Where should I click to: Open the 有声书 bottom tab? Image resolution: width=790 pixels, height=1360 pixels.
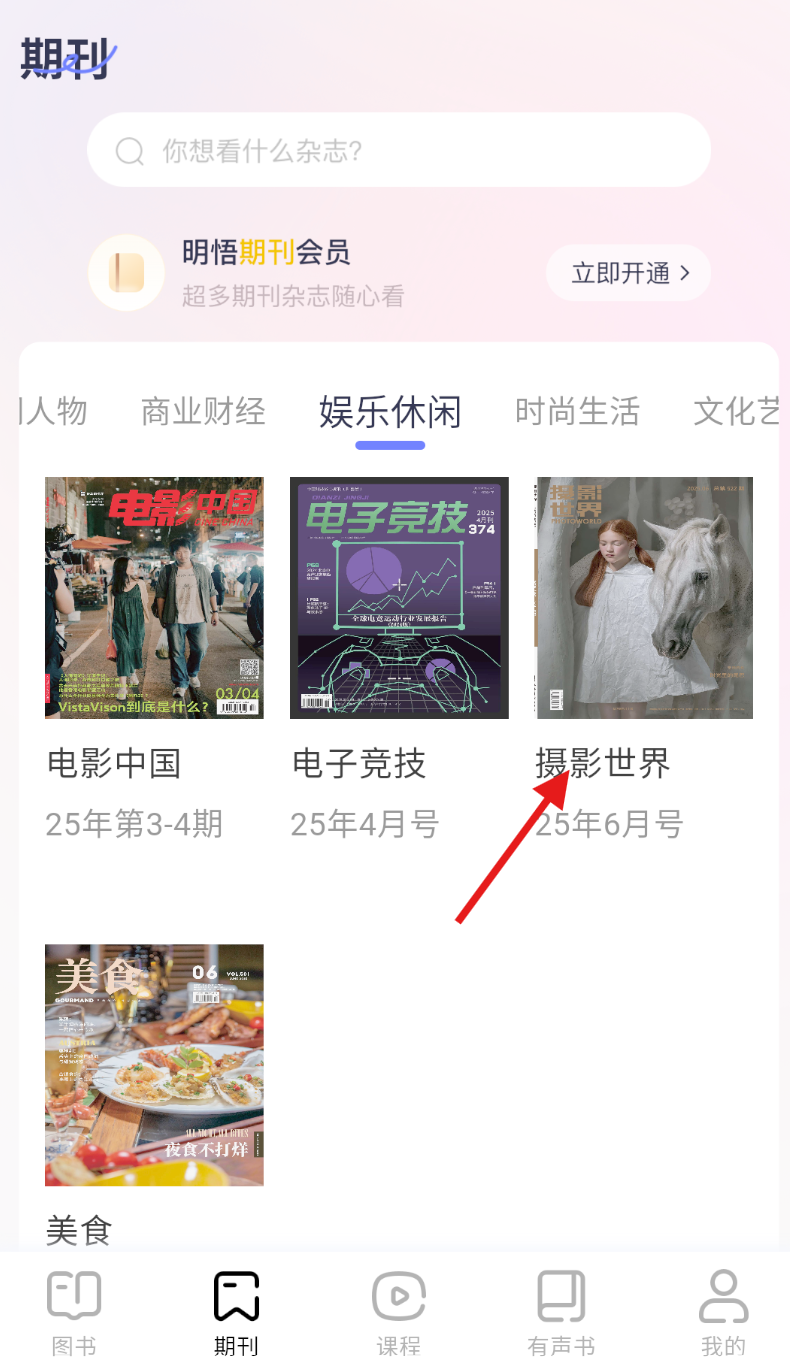pyautogui.click(x=561, y=1313)
